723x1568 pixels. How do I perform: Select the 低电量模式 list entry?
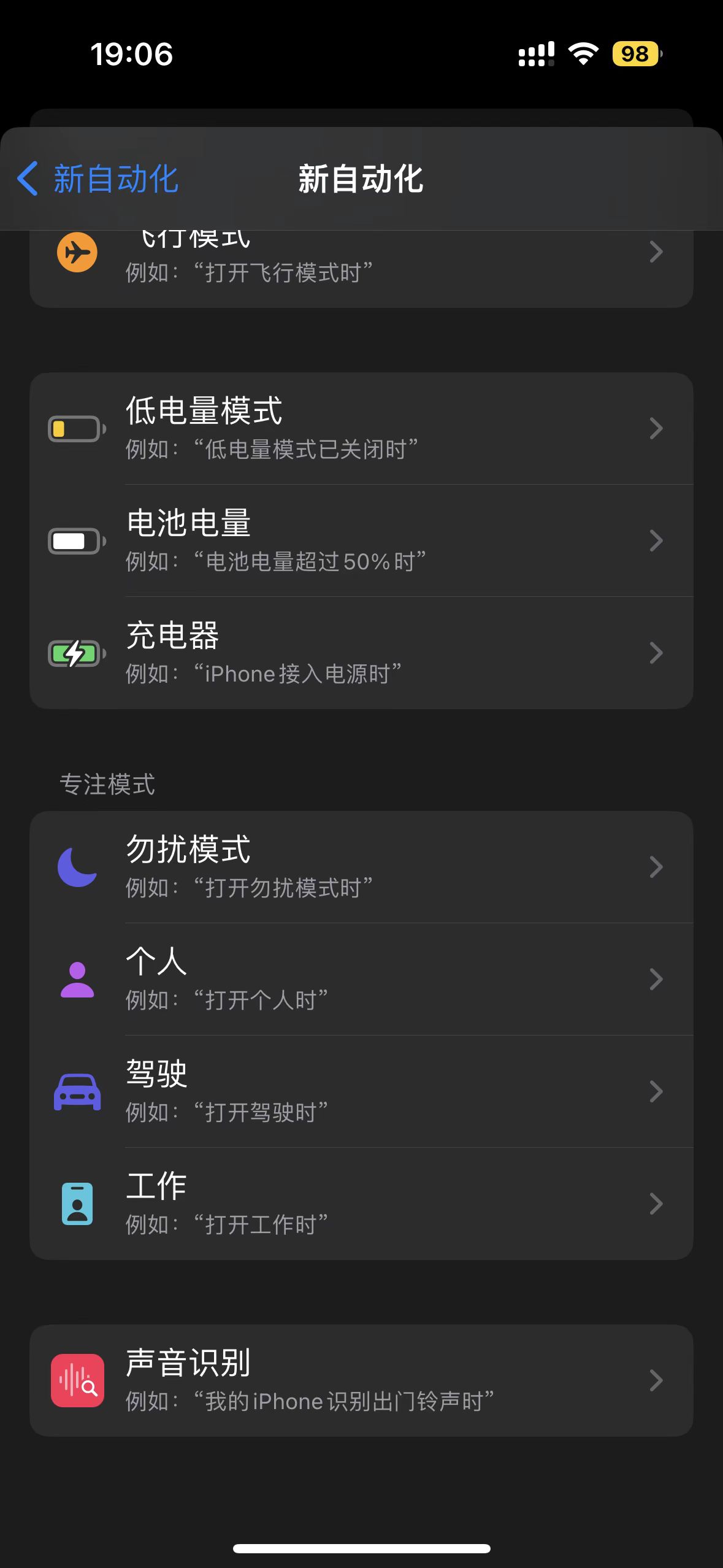361,428
